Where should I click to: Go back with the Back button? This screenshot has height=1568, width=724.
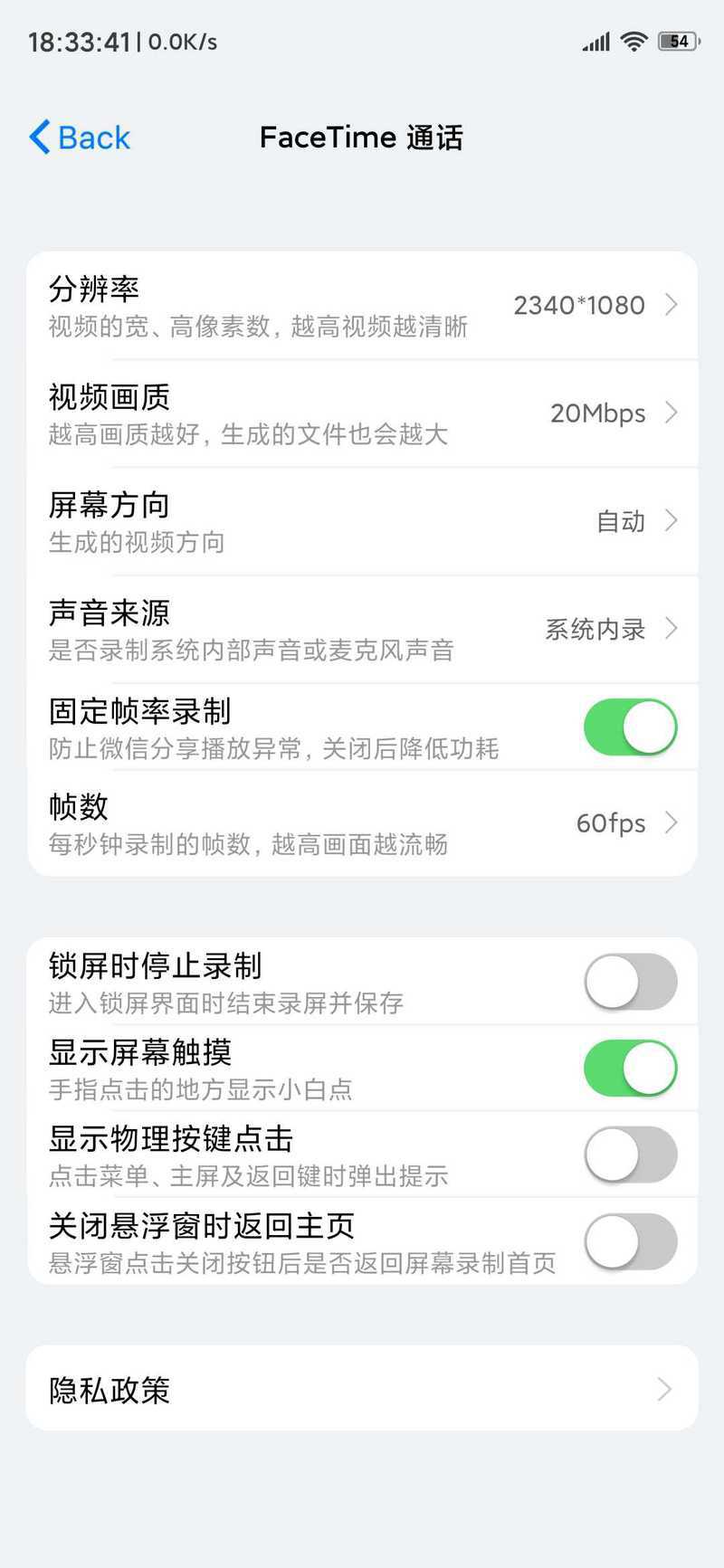pyautogui.click(x=80, y=138)
